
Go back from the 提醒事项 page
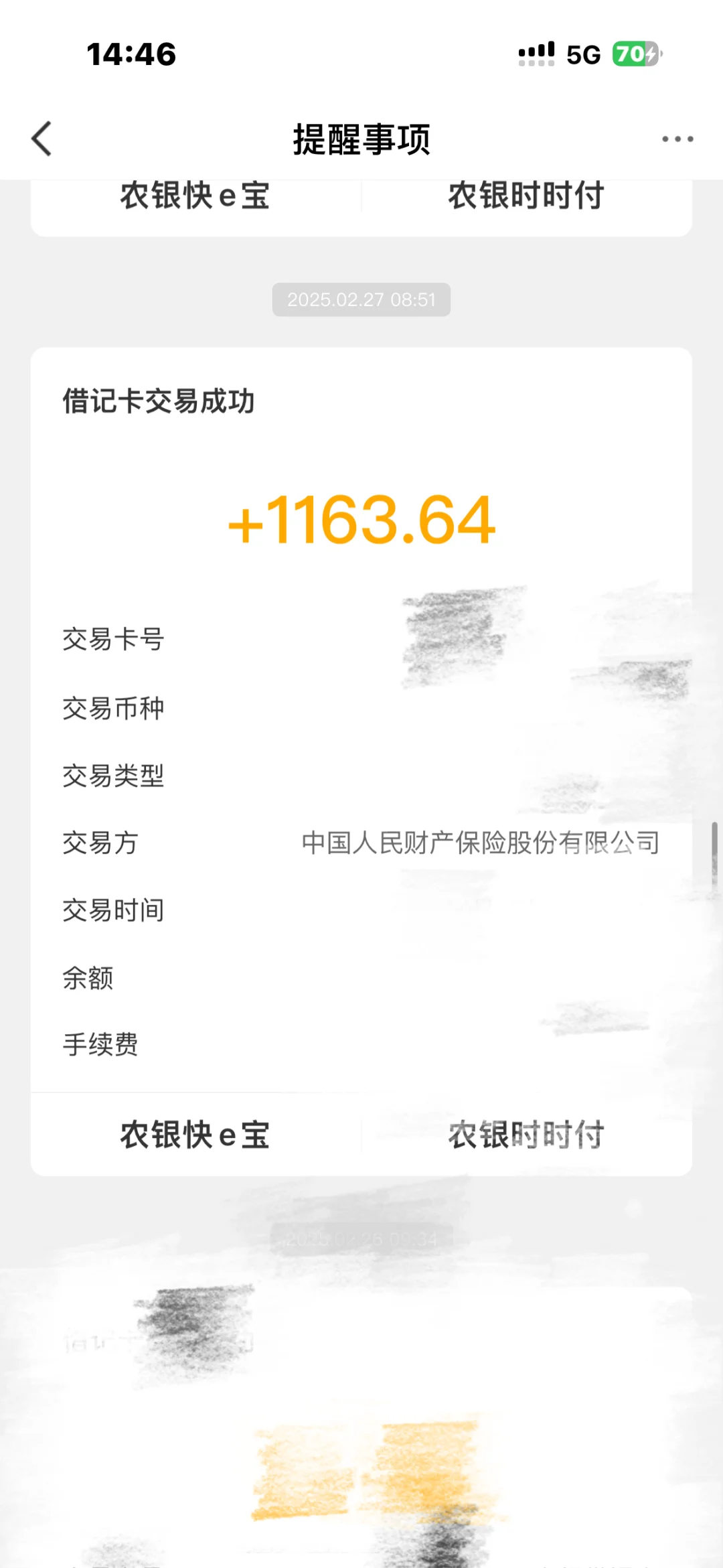(42, 139)
